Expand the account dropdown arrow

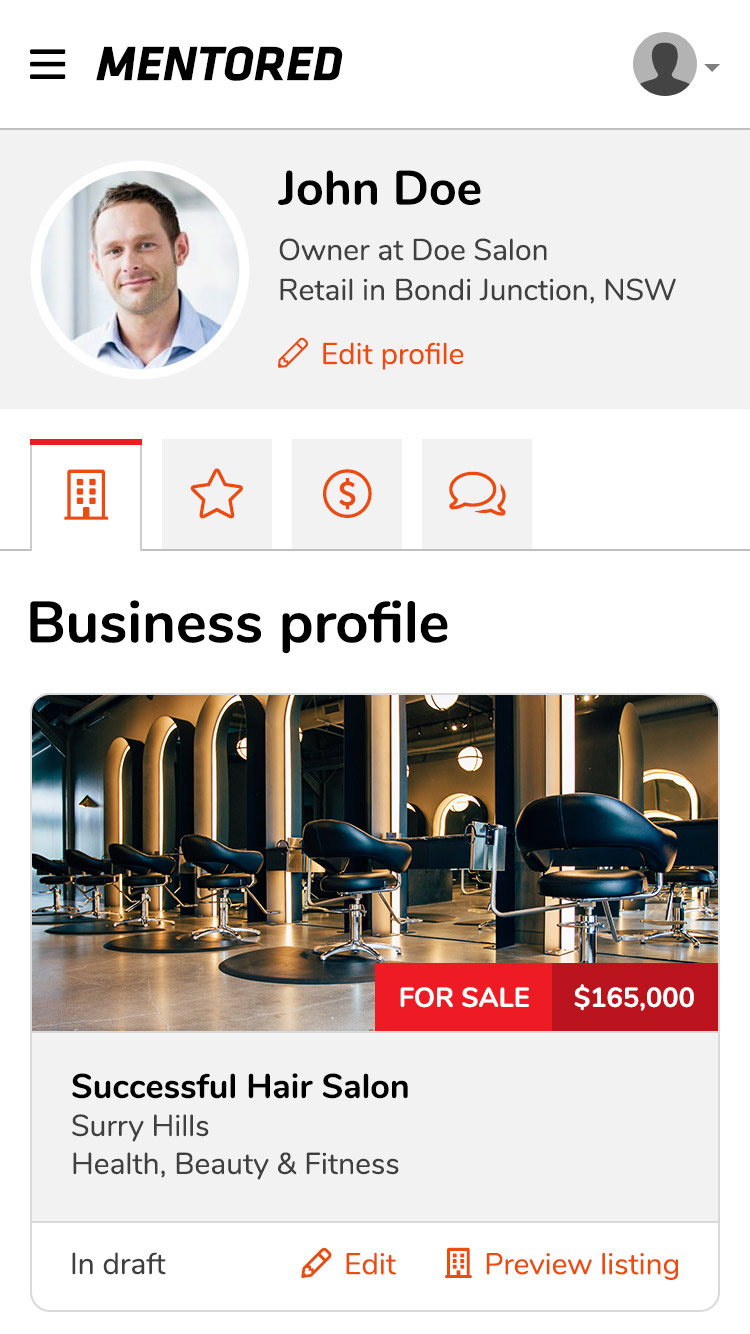712,68
